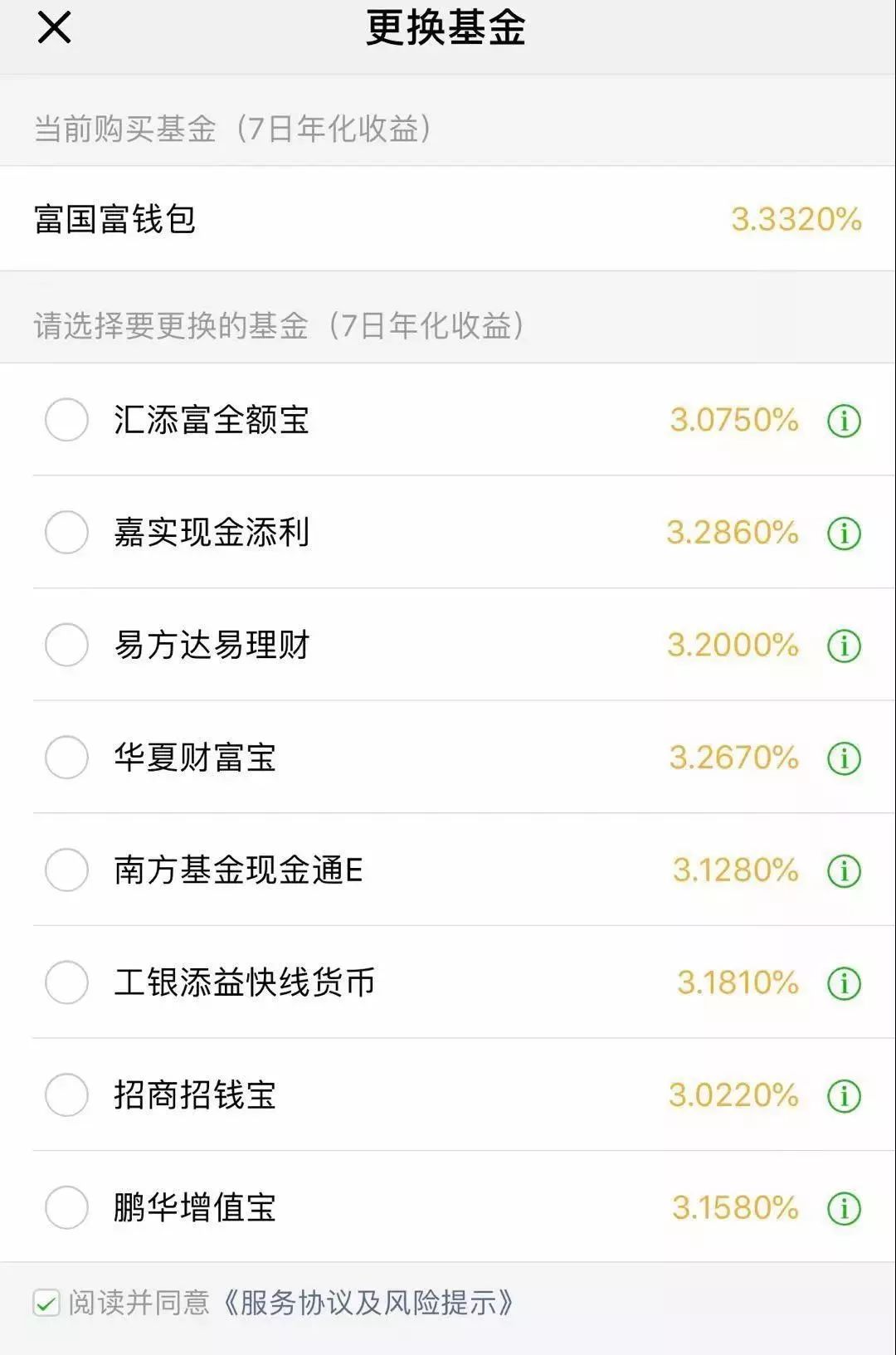The width and height of the screenshot is (896, 1355).
Task: Tap the current fund 富国富钱包 row
Action: tap(448, 217)
